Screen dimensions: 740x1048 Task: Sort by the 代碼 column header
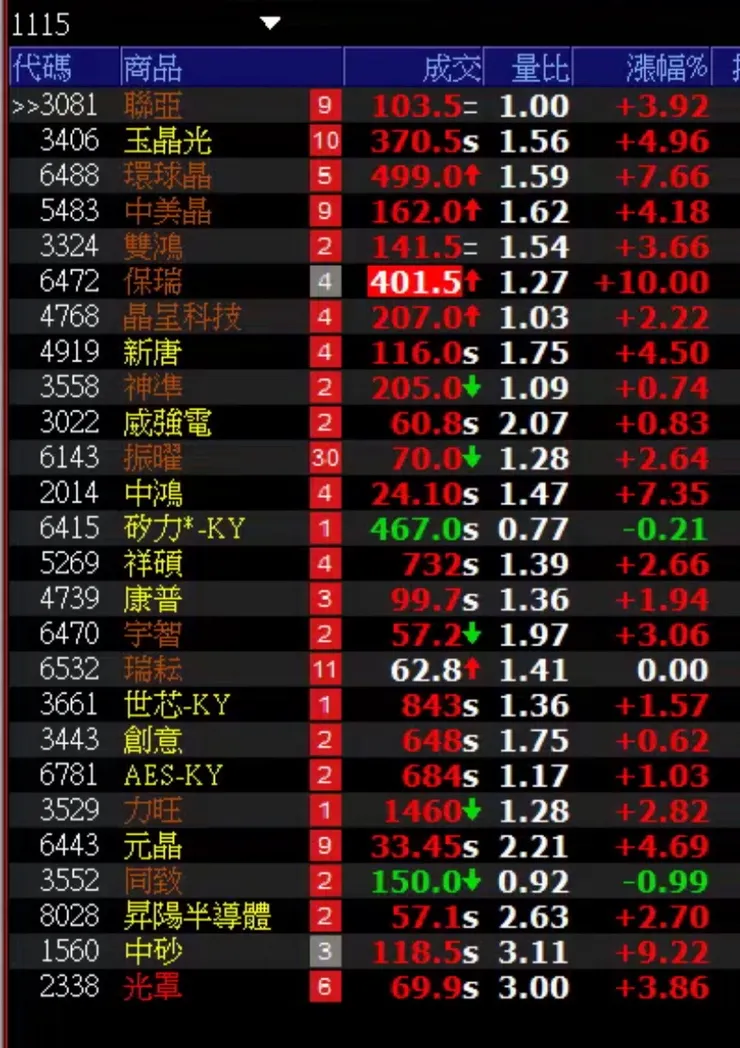click(43, 68)
